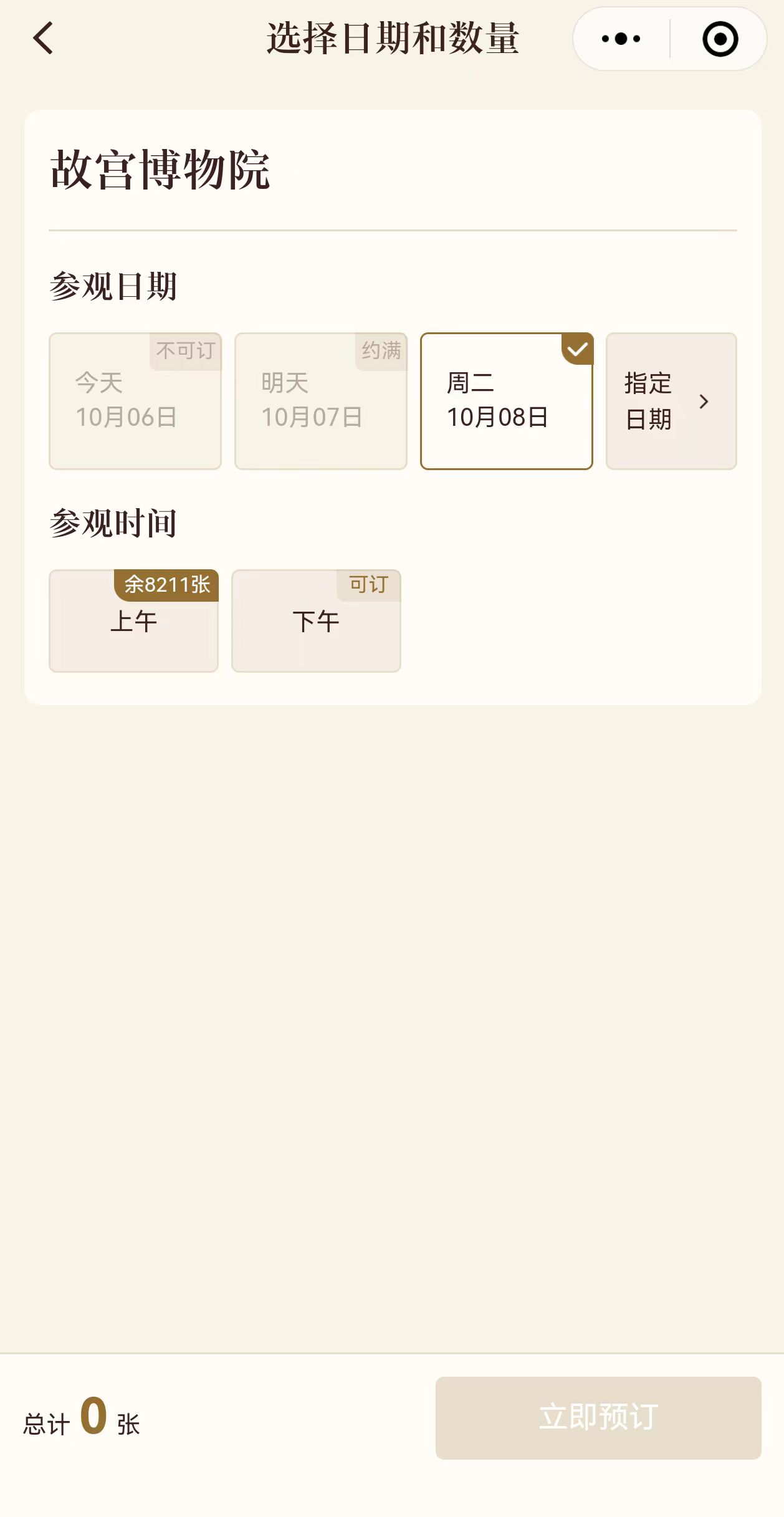Open the mini program three-dot menu

tap(621, 39)
